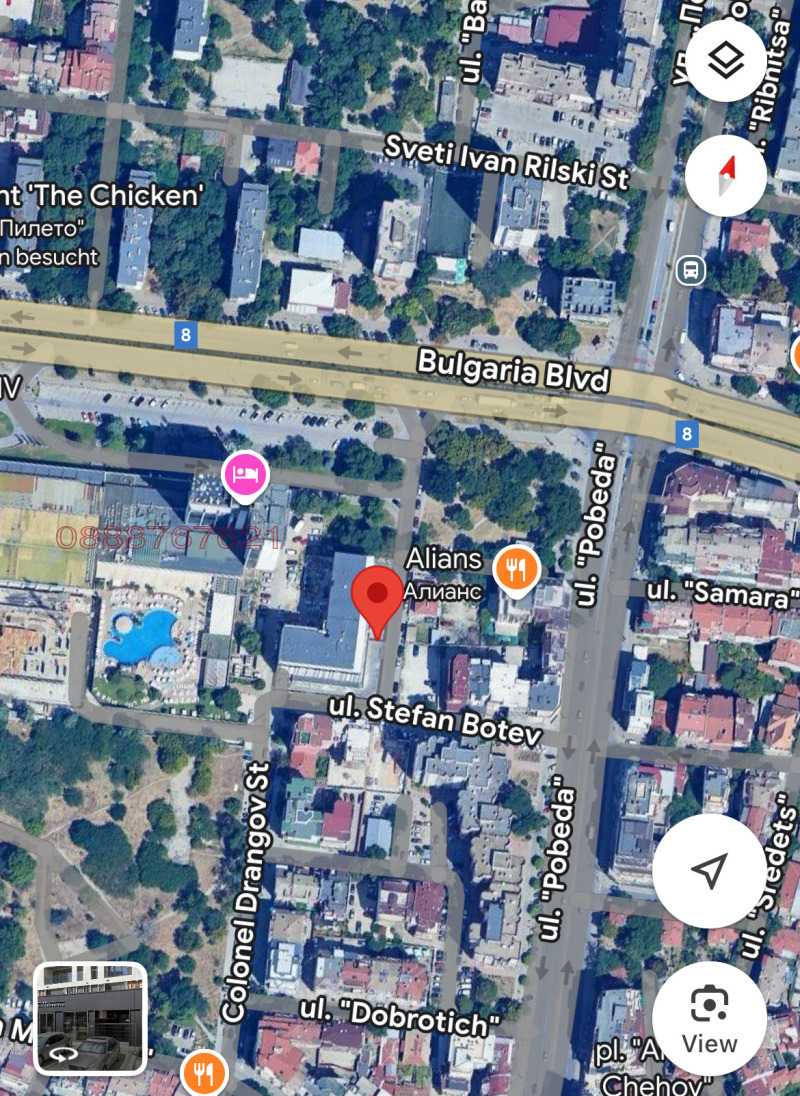
Task: Open the Street View preview thumbnail
Action: tap(90, 1017)
